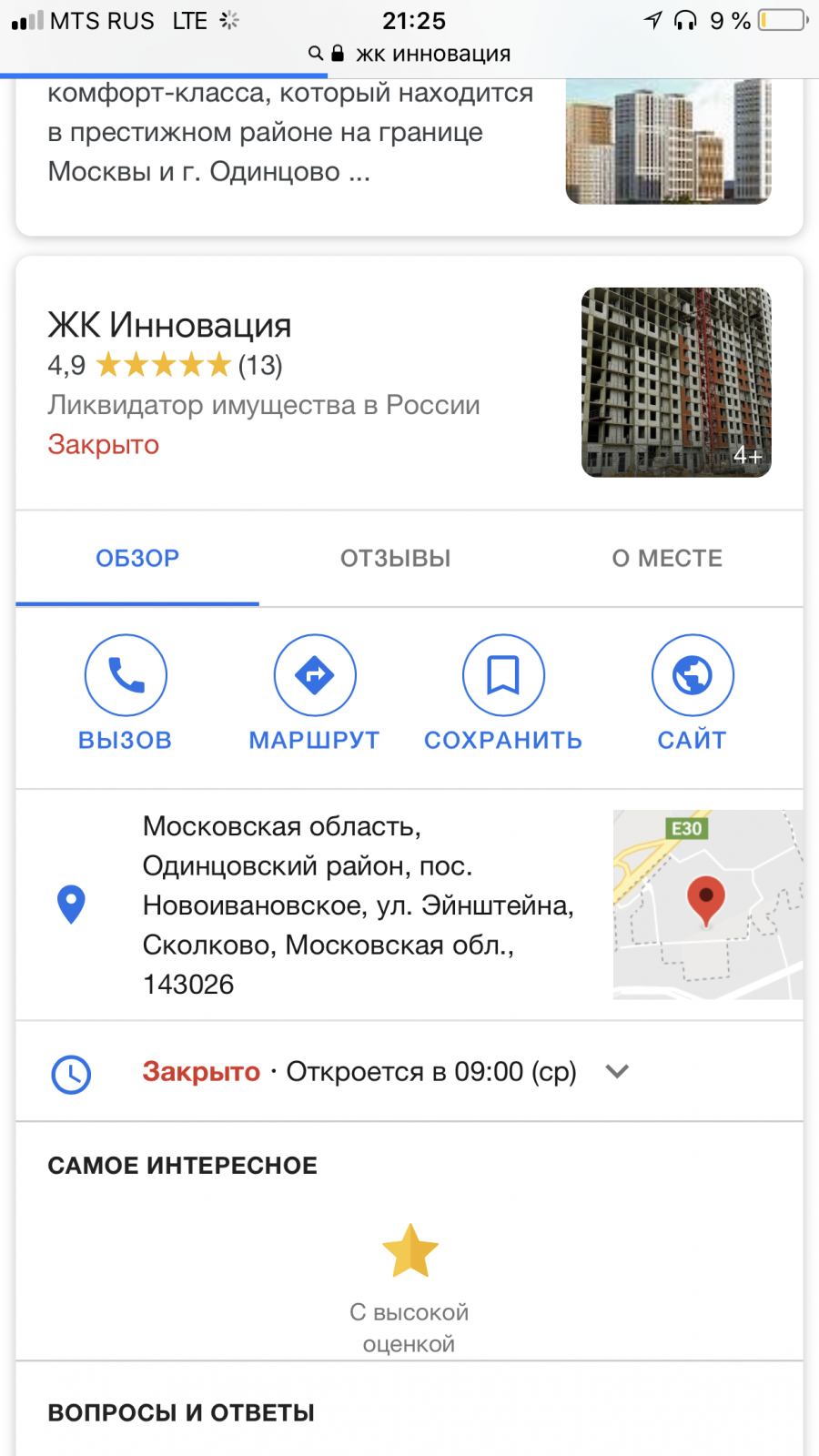Switch to the Отзывы tab
819x1456 pixels.
click(x=396, y=558)
